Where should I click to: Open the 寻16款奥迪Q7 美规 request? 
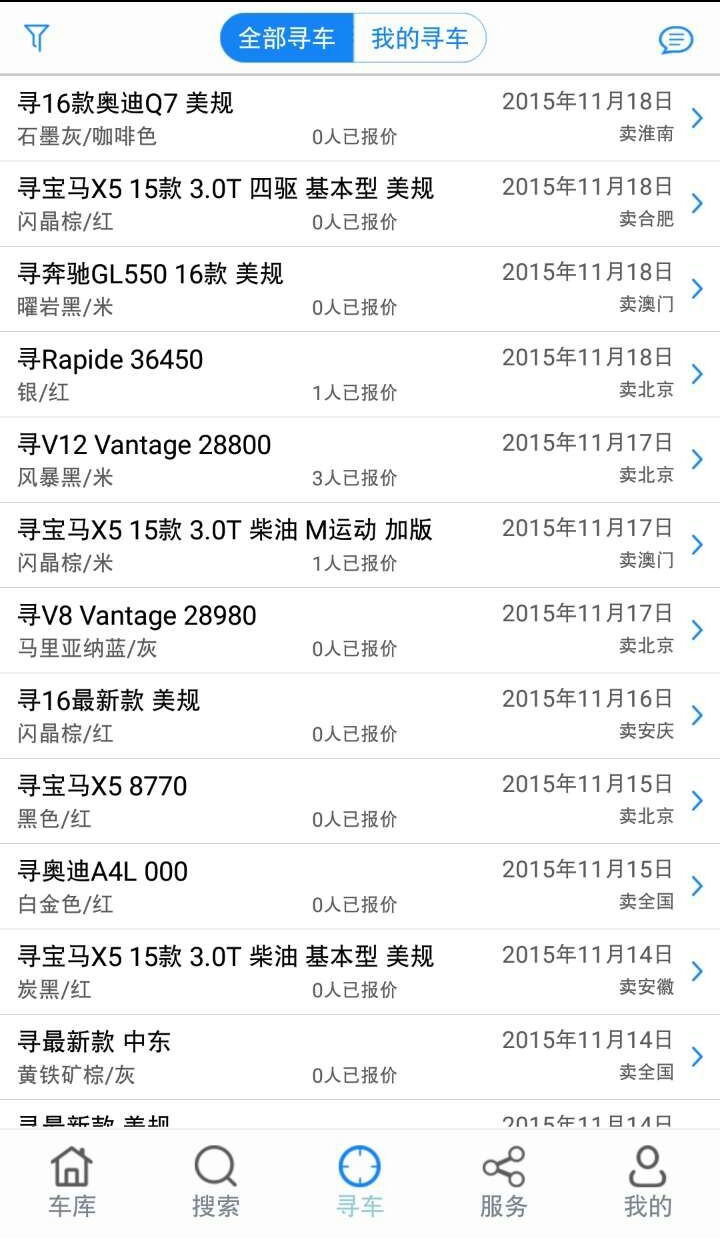[x=360, y=118]
